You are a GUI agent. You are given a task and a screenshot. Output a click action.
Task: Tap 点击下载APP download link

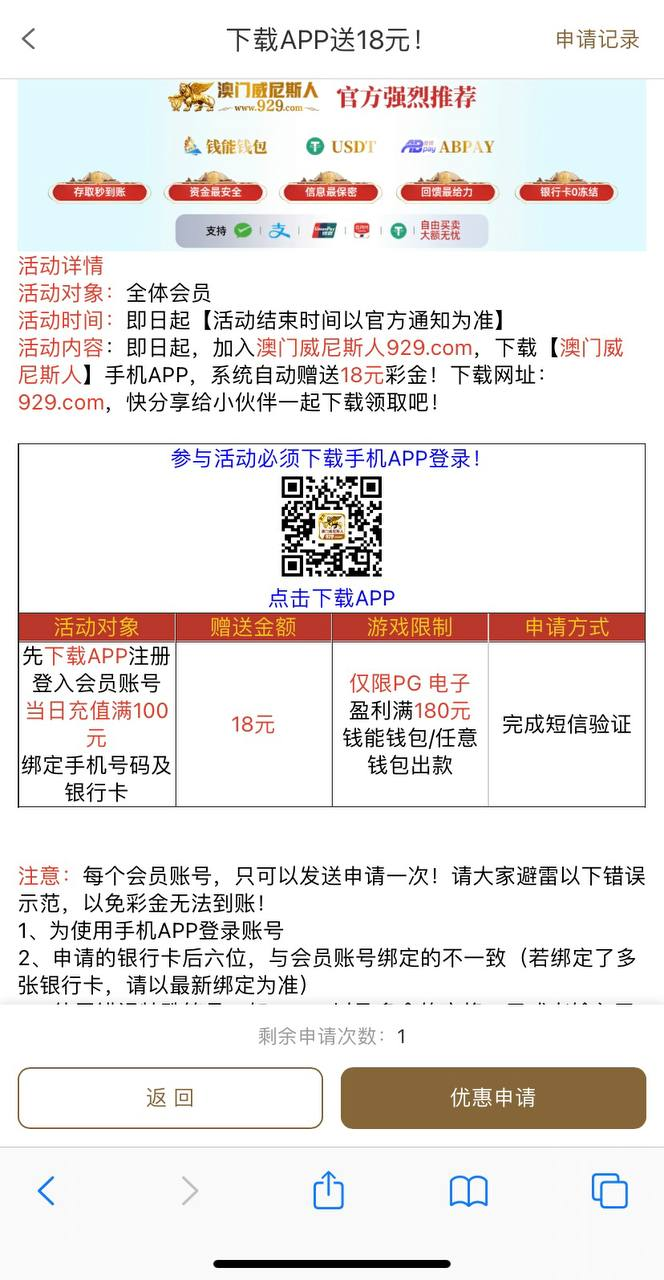click(x=332, y=598)
